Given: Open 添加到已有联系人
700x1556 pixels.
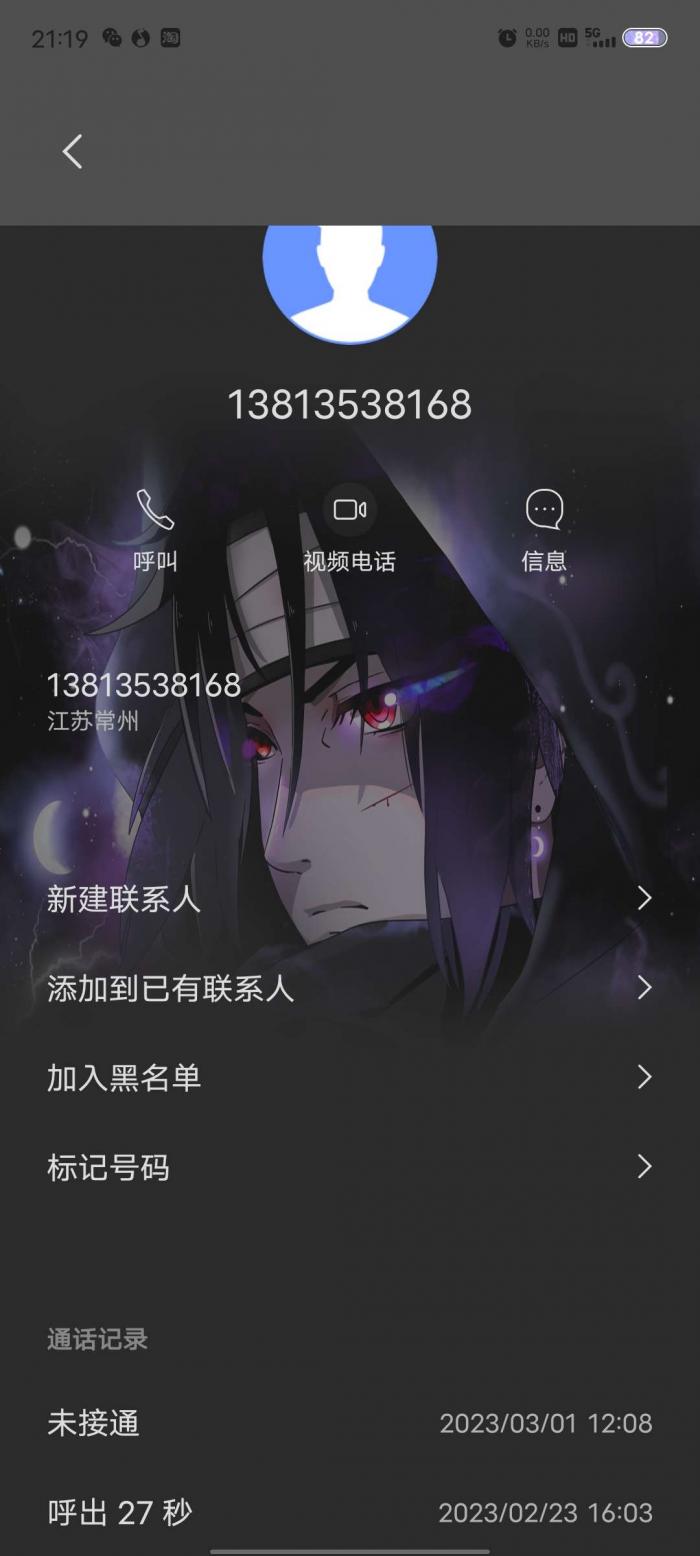Looking at the screenshot, I should pyautogui.click(x=349, y=988).
